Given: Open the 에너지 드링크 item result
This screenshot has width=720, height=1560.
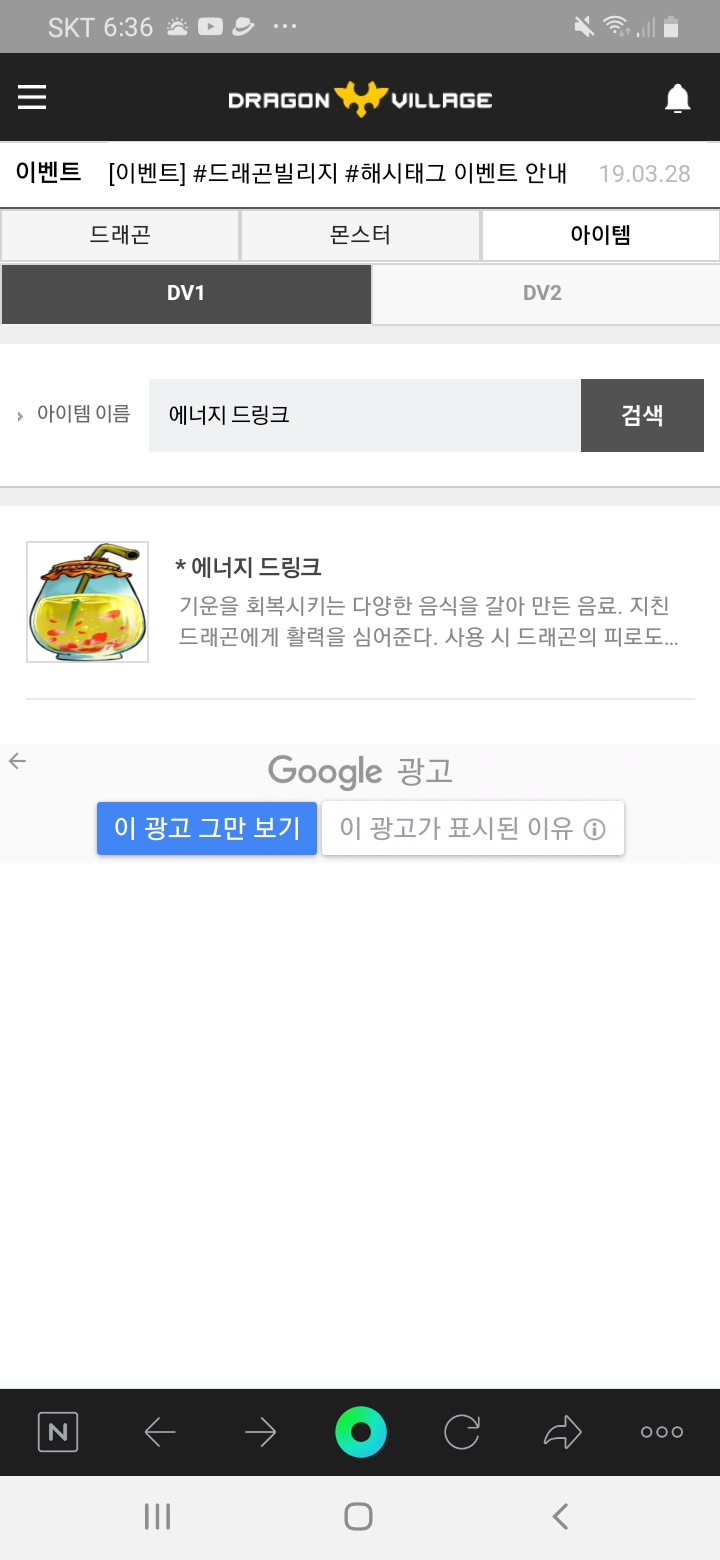Looking at the screenshot, I should click(x=360, y=602).
